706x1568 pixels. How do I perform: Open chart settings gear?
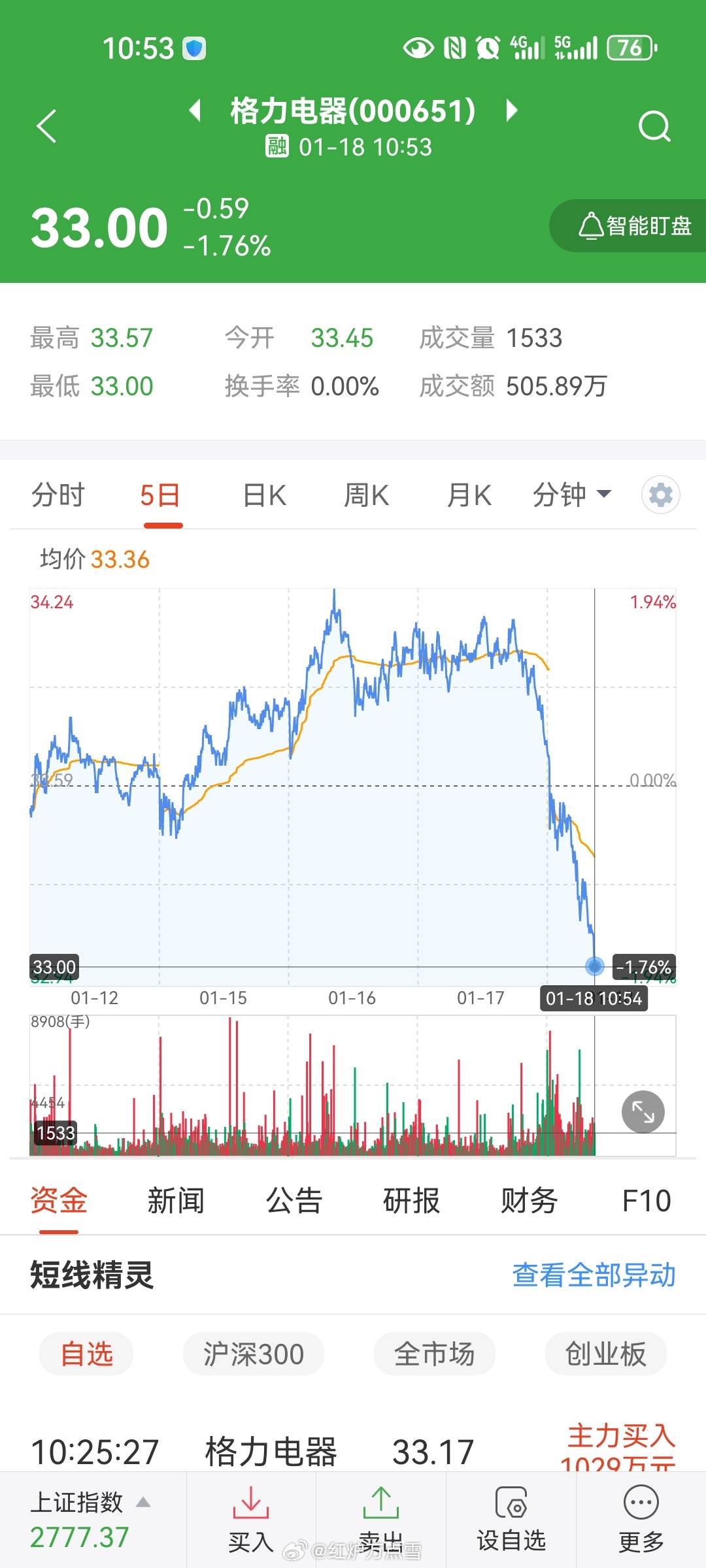[x=661, y=495]
